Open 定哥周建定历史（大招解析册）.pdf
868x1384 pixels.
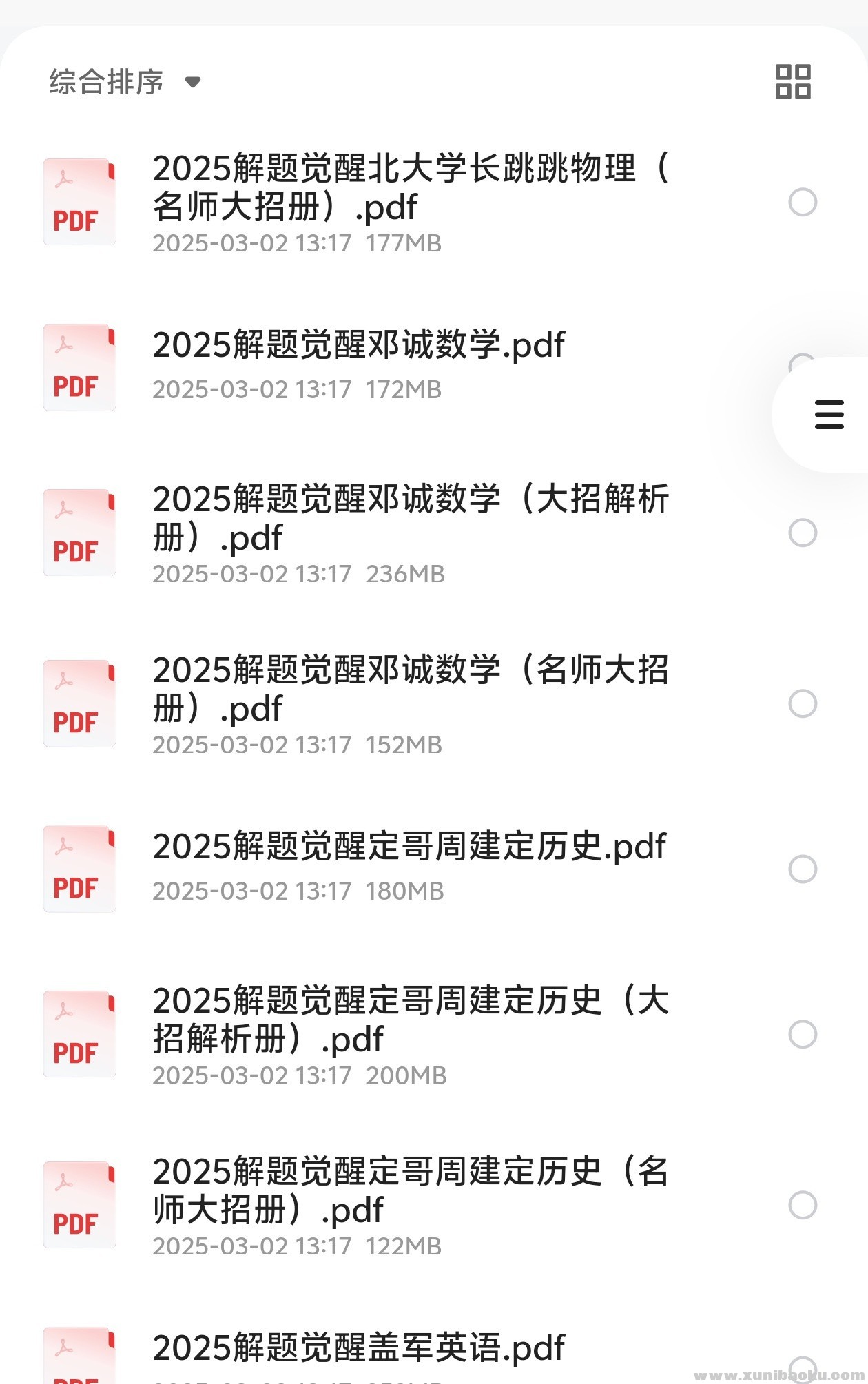click(x=410, y=1020)
